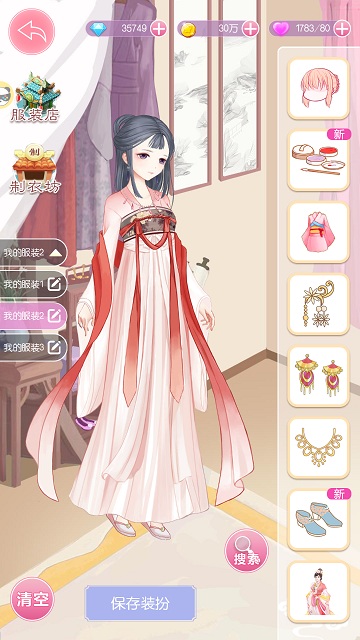Add hearts with the plus button
Screen dimensions: 360x640
point(342,29)
